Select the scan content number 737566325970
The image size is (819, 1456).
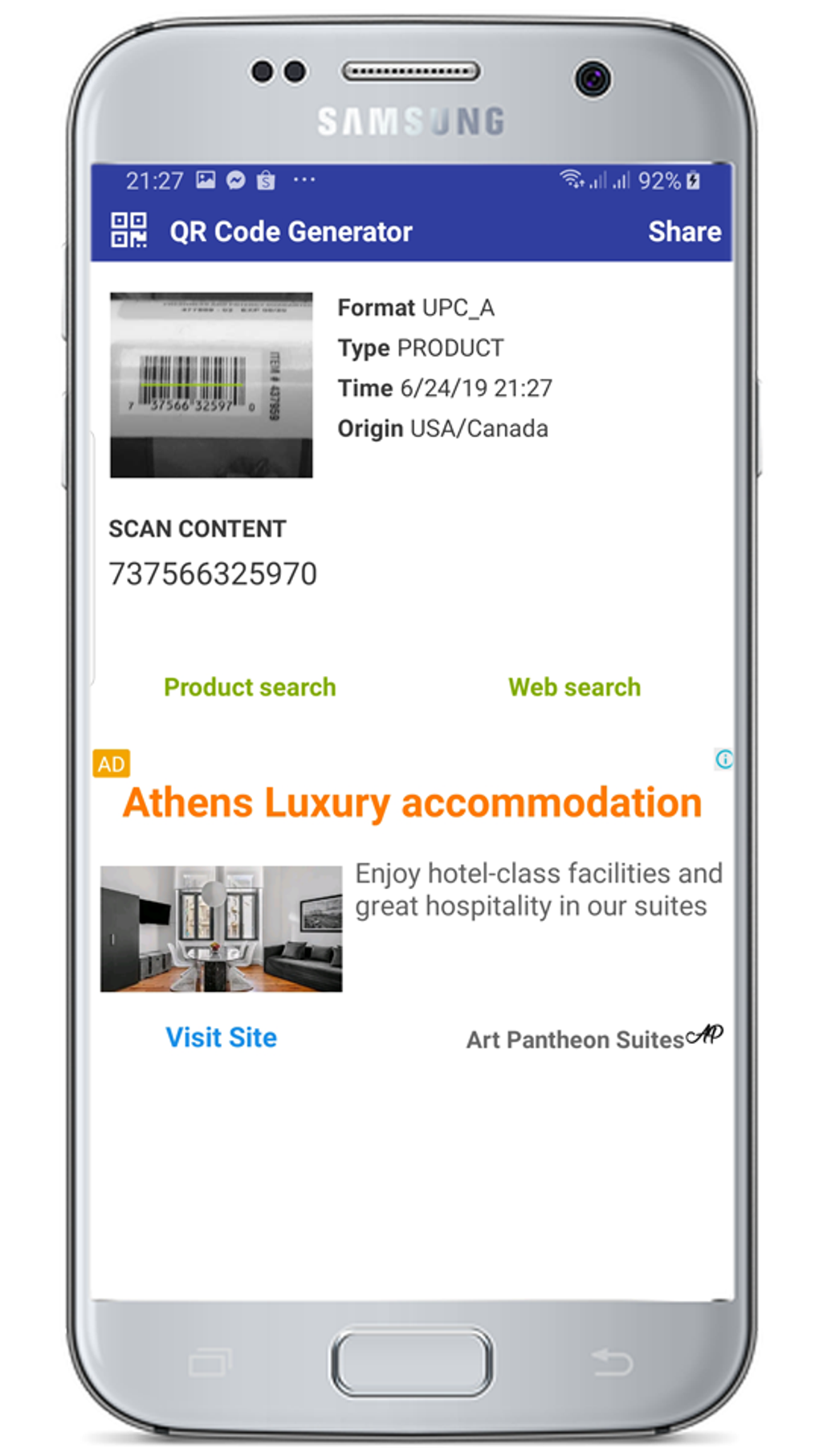tap(213, 573)
